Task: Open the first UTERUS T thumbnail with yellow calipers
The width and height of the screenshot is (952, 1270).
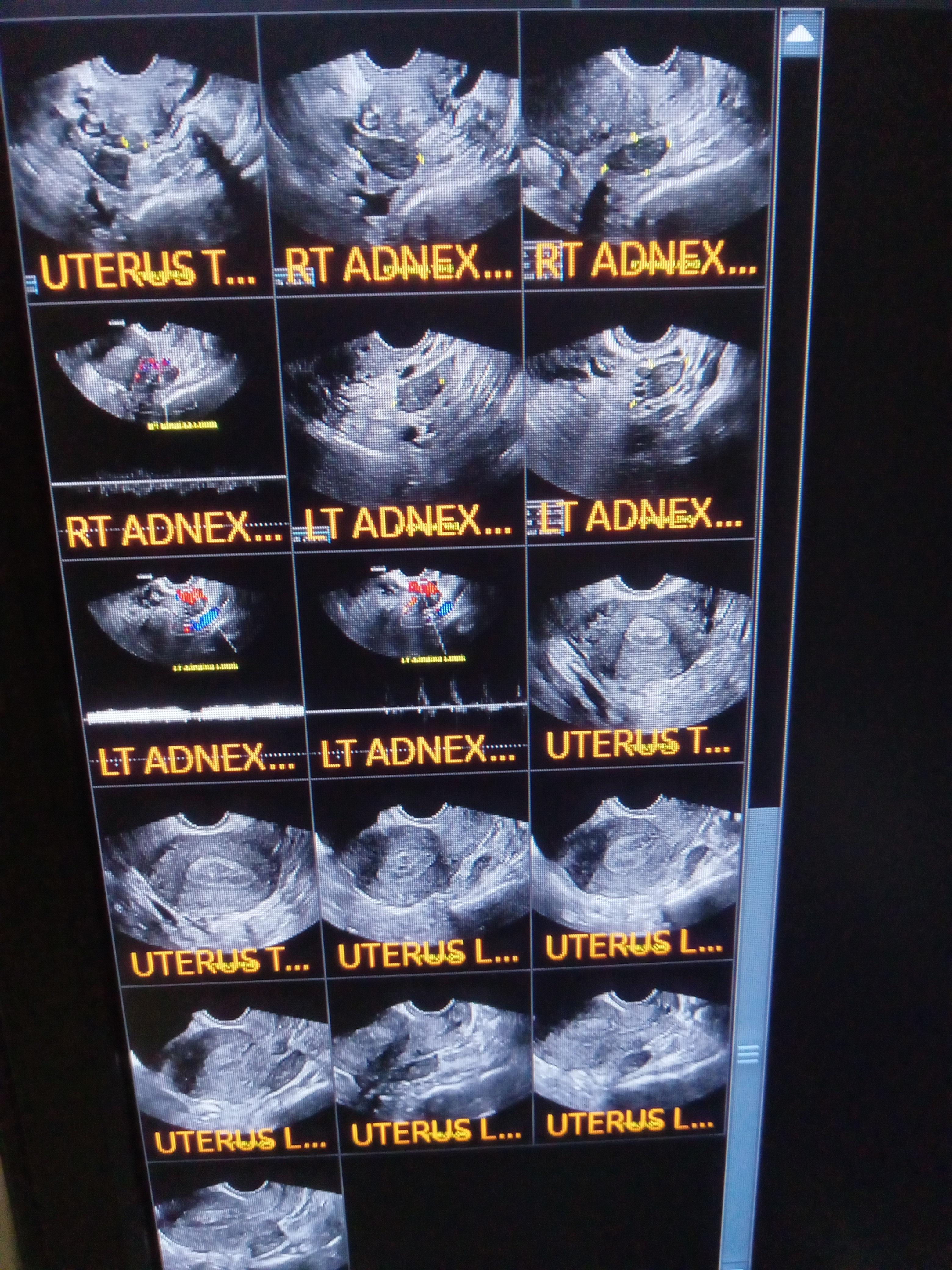Action: click(x=135, y=155)
